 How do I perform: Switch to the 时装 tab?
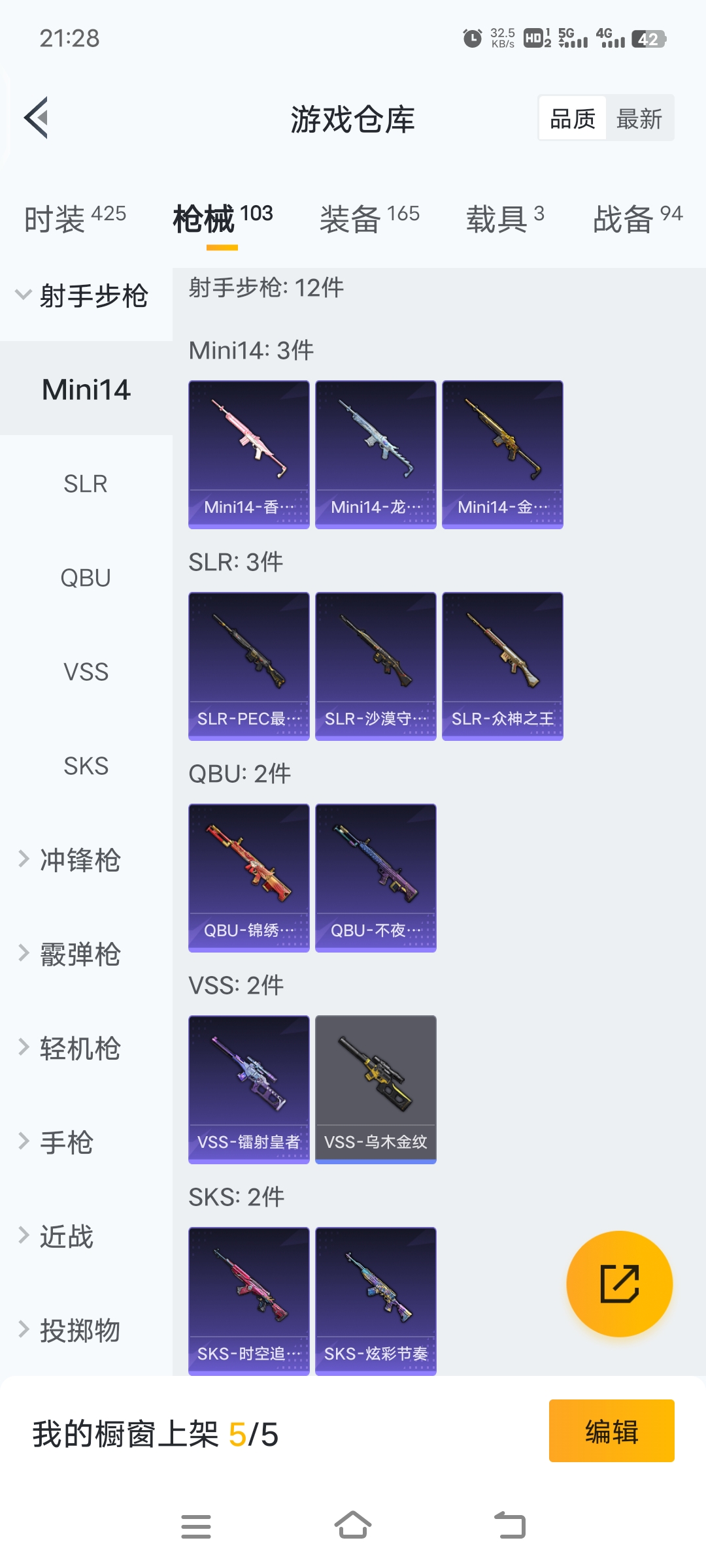click(x=75, y=219)
